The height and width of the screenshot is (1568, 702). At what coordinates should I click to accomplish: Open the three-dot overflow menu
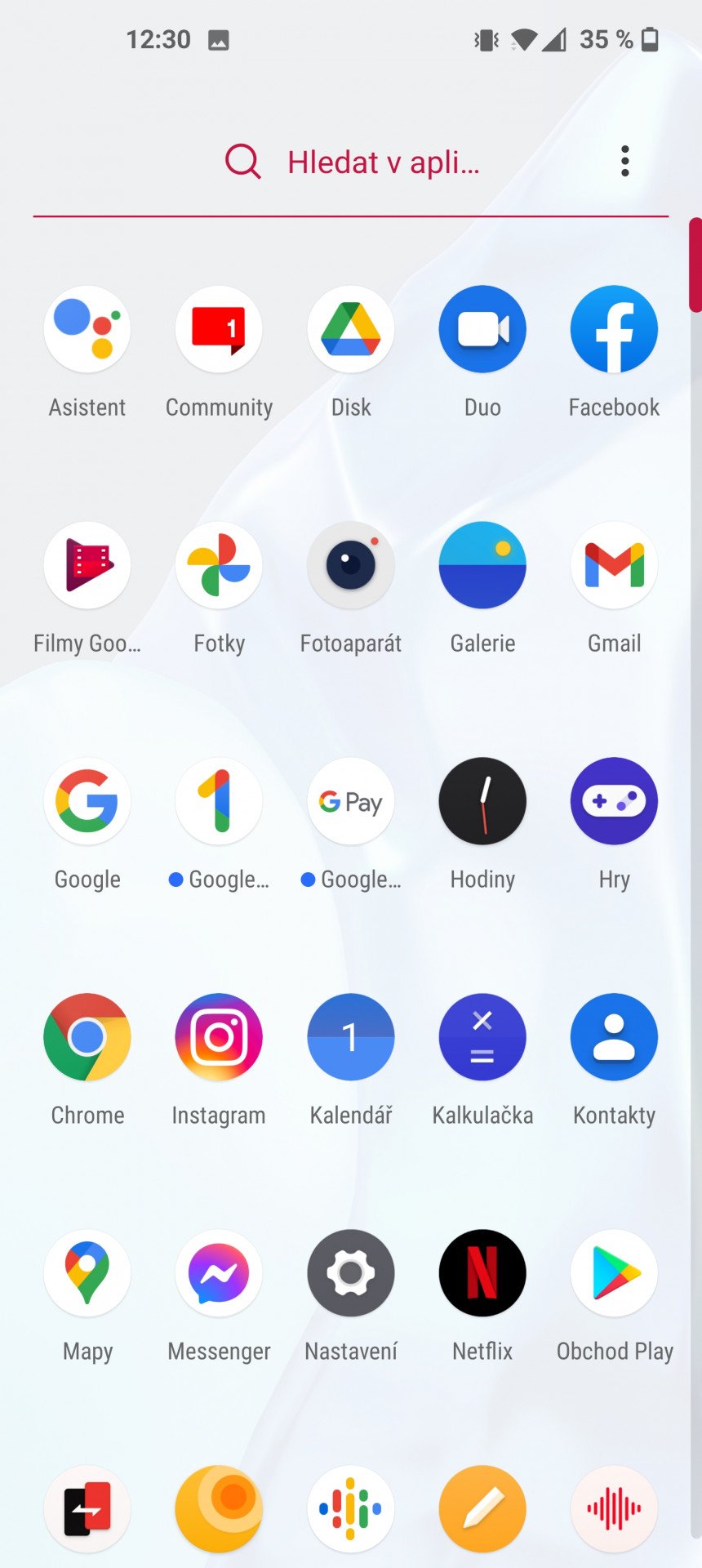pyautogui.click(x=625, y=162)
